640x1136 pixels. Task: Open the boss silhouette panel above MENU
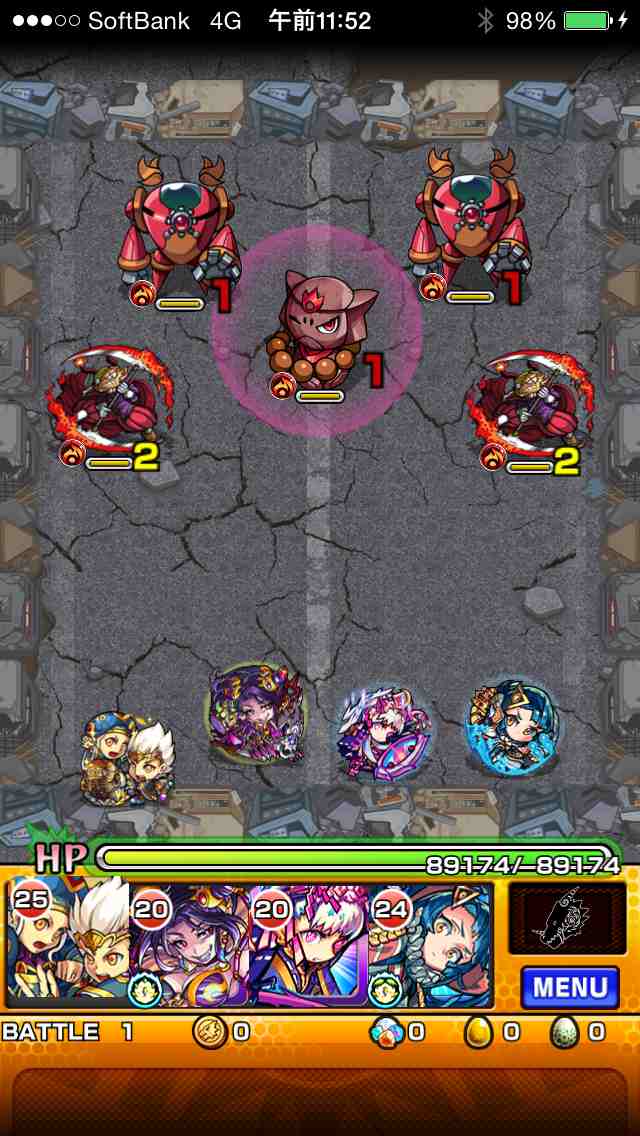[x=567, y=918]
